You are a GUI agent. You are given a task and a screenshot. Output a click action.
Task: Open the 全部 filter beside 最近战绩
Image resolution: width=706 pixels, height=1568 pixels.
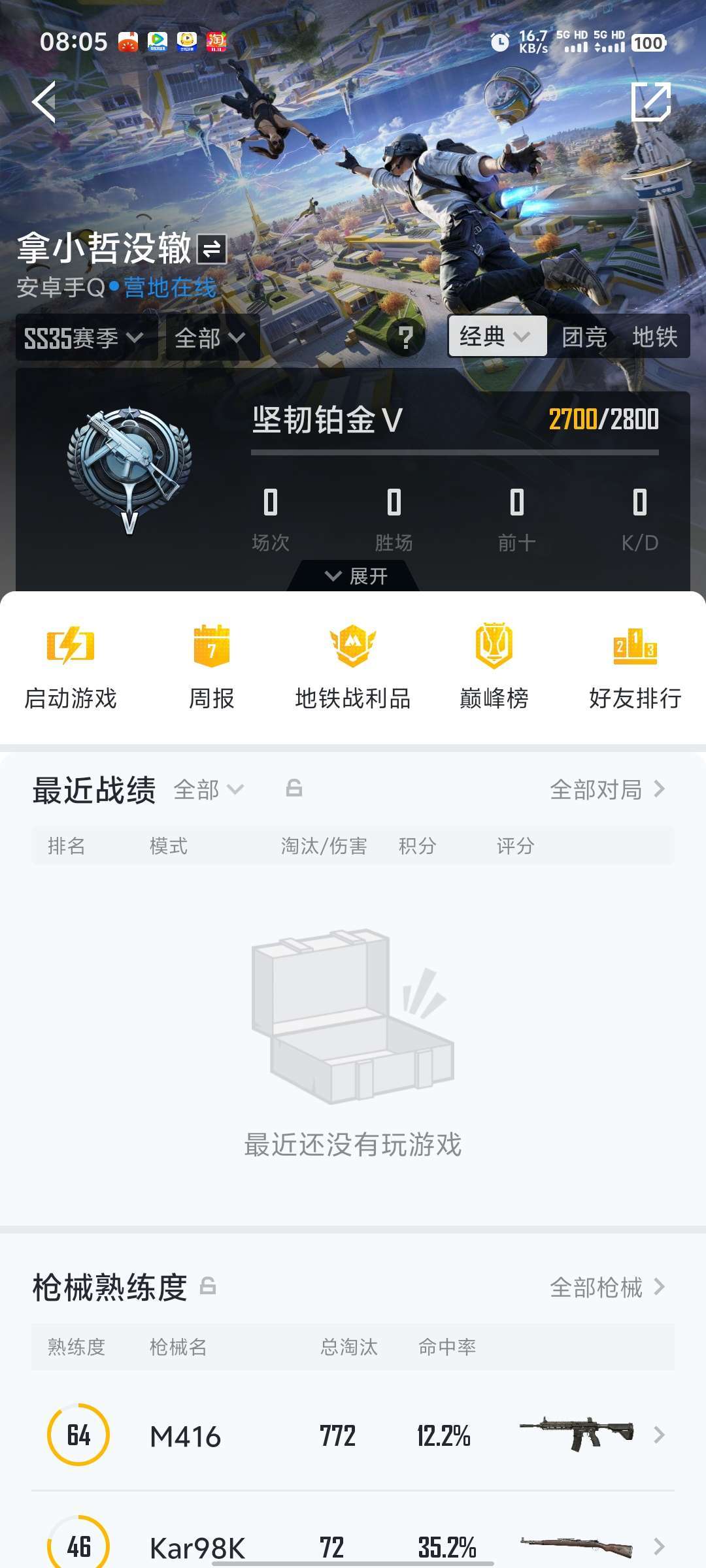point(210,791)
